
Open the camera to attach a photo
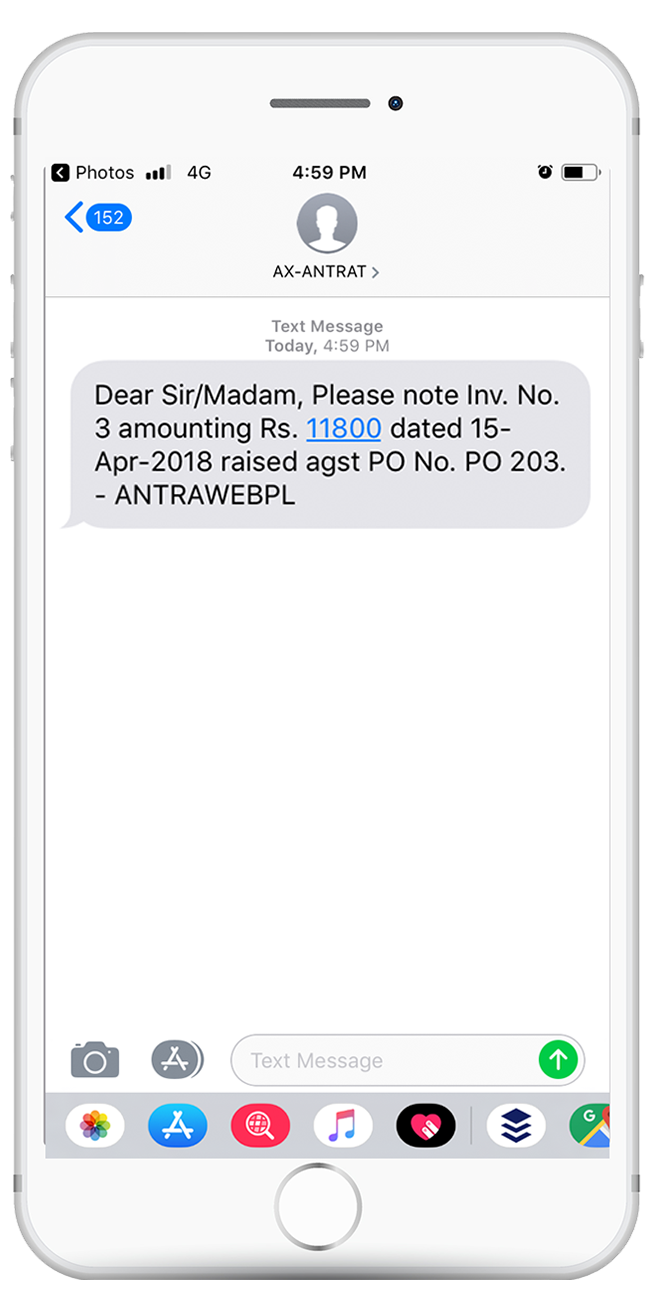95,1059
